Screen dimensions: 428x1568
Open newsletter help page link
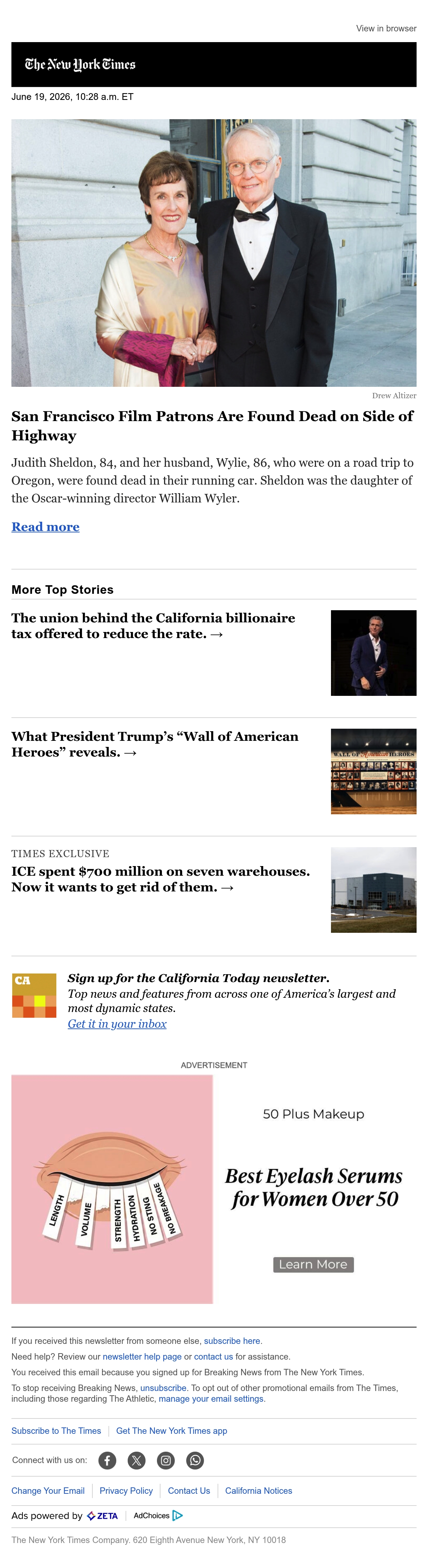(142, 1357)
